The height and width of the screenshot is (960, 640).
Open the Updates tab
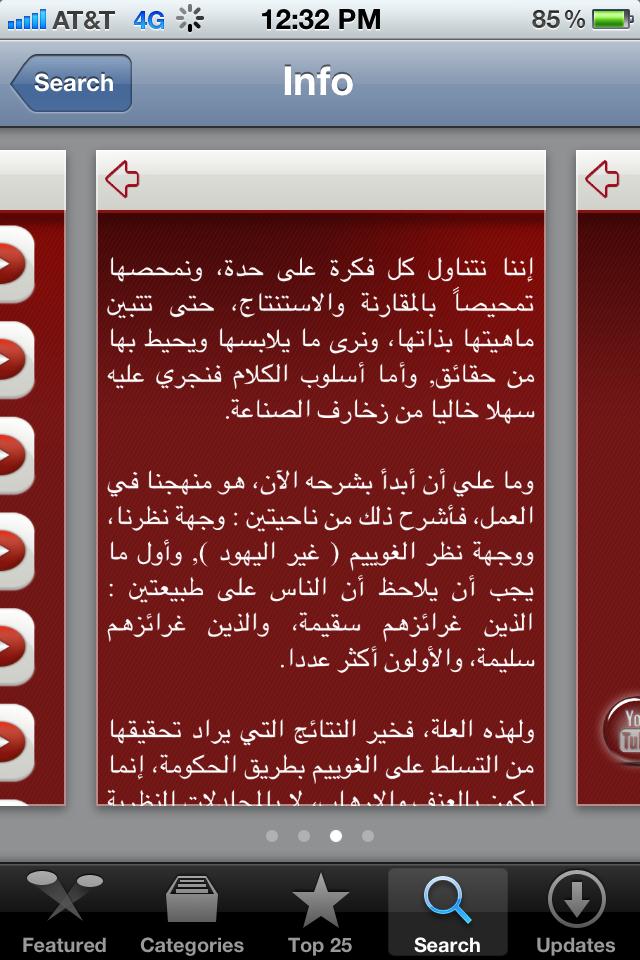(x=575, y=912)
